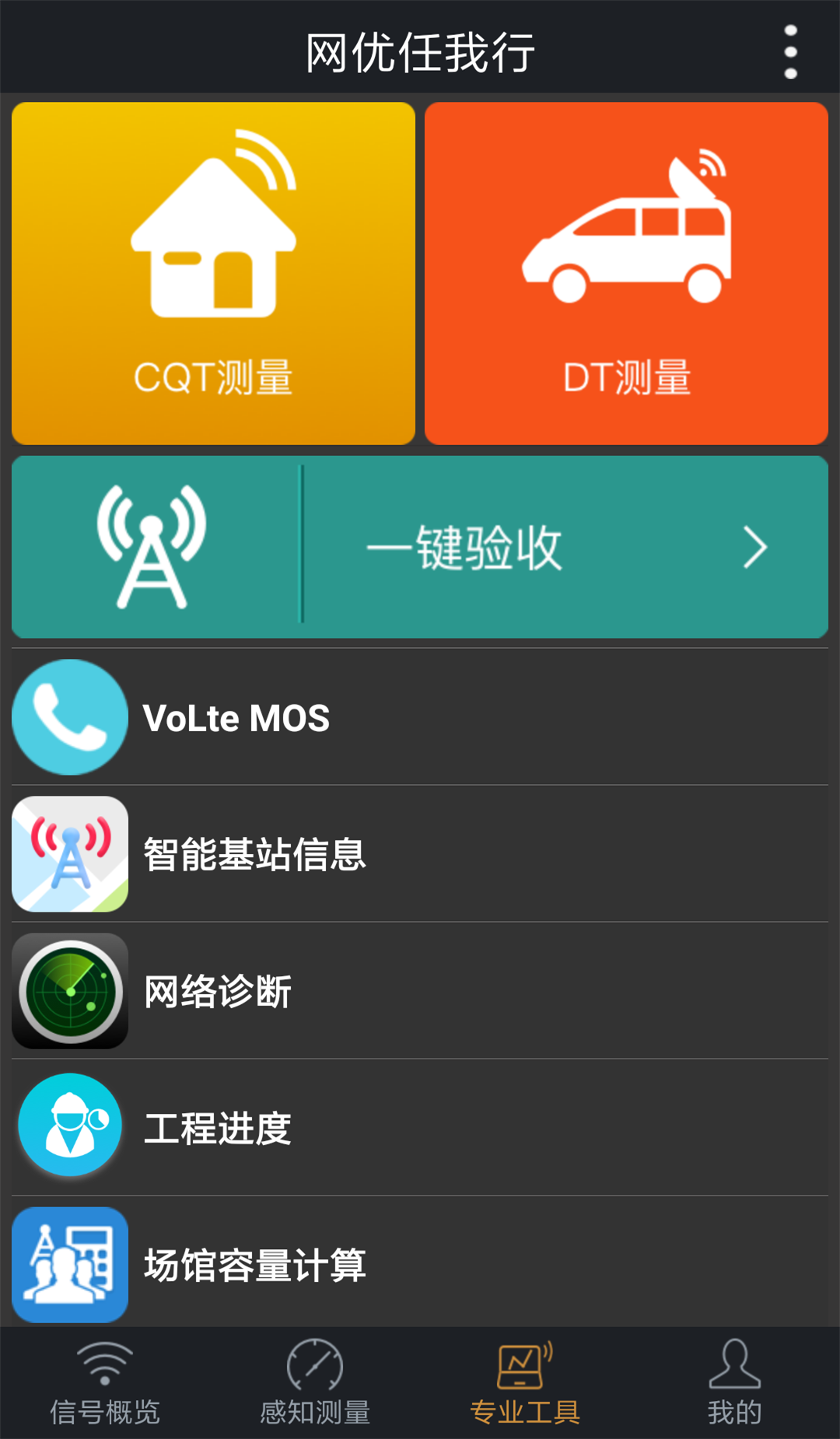Tap the 智能基站信息 base station map icon
840x1439 pixels.
pyautogui.click(x=69, y=853)
